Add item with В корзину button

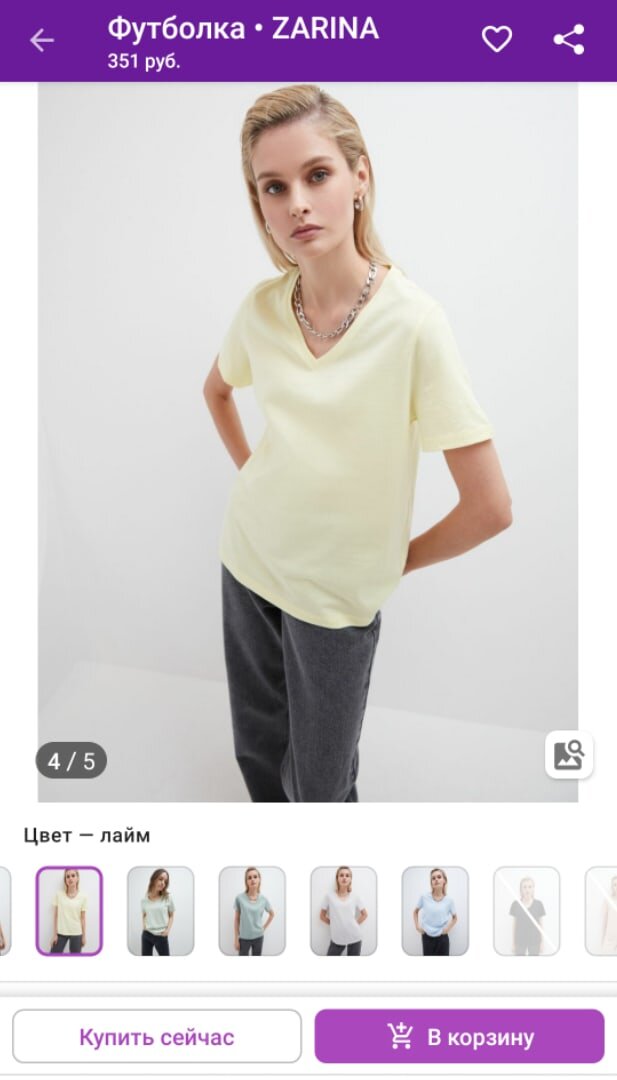(x=460, y=1036)
